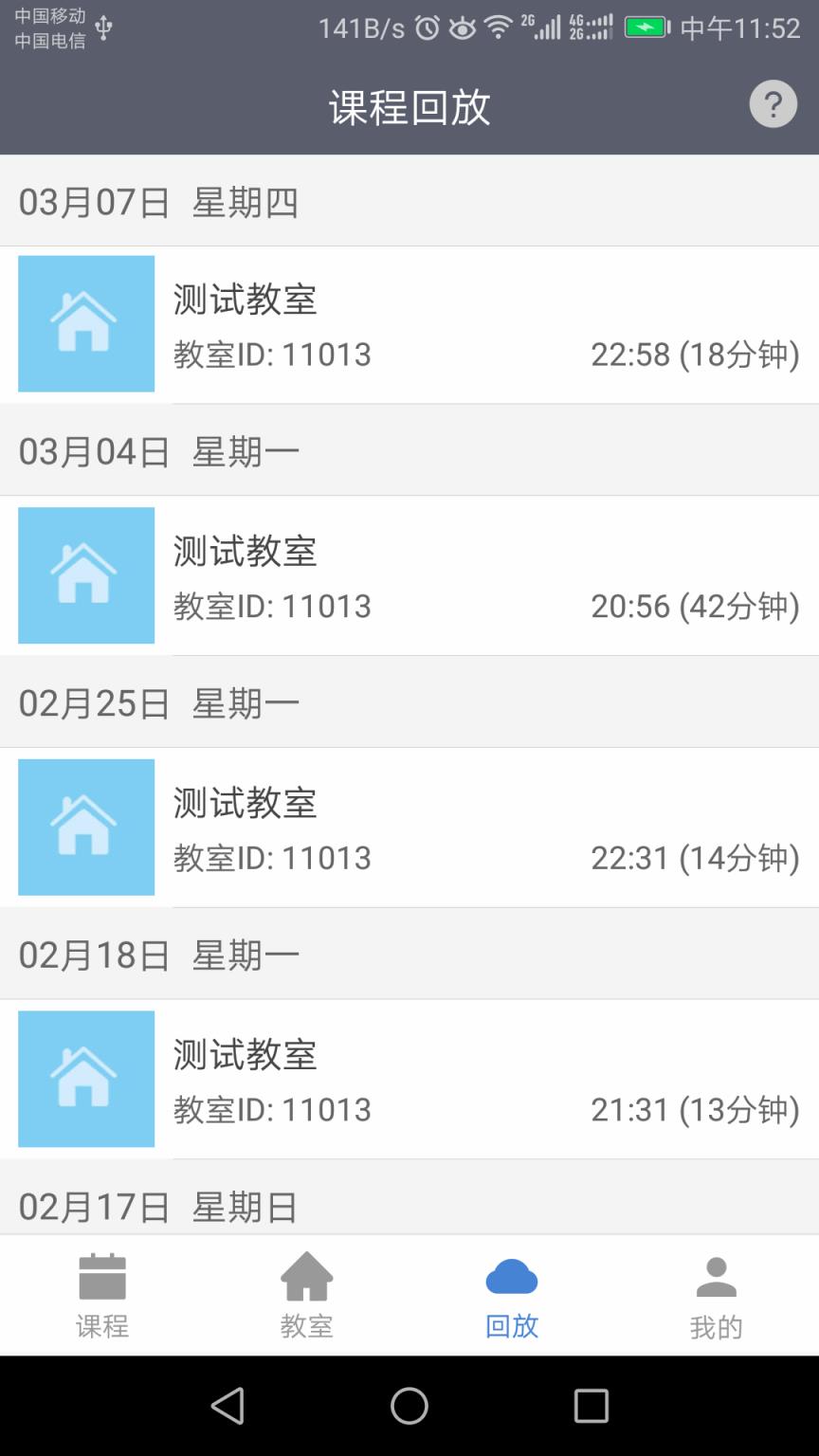The image size is (819, 1456).
Task: Tap the classroom thumbnail under 03月07日
Action: 85,323
